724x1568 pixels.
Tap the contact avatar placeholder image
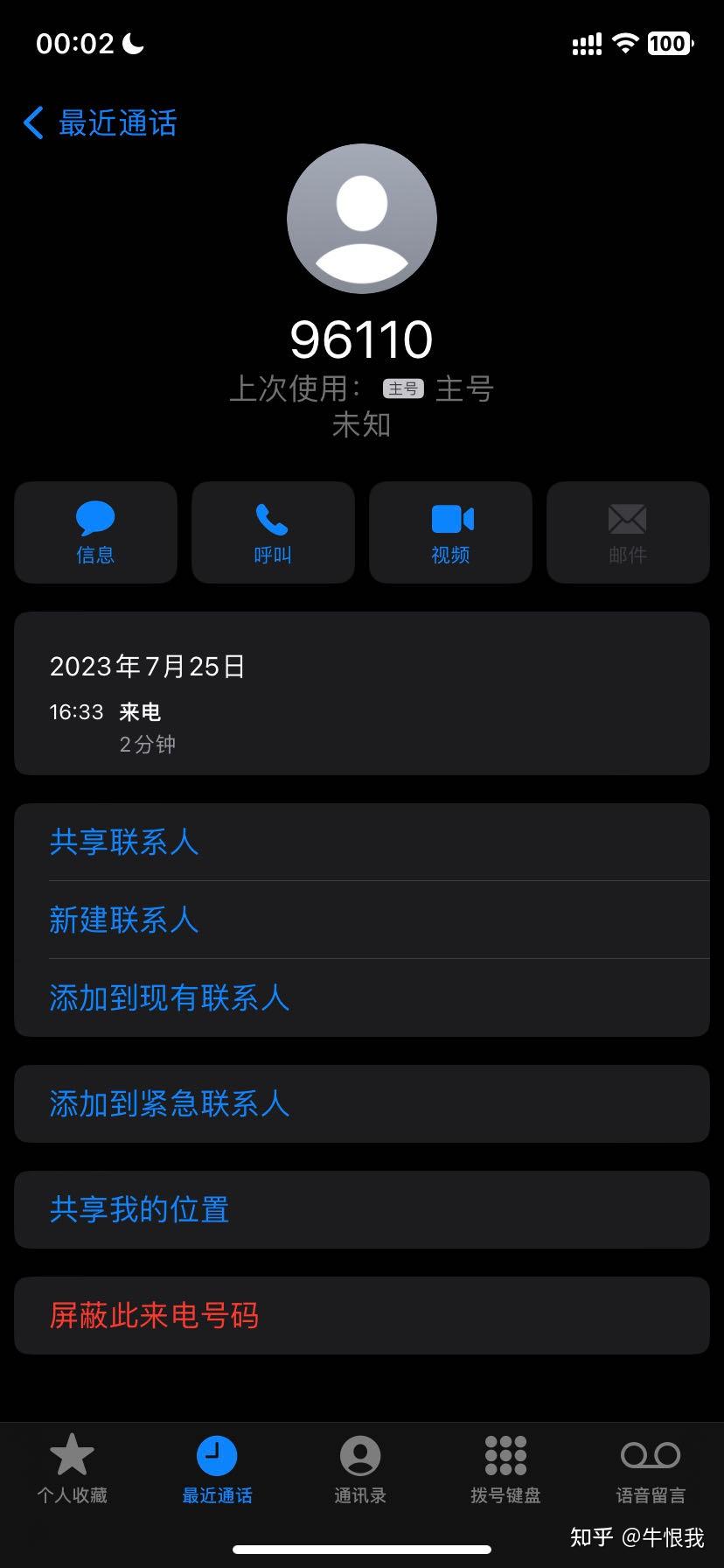coord(361,219)
